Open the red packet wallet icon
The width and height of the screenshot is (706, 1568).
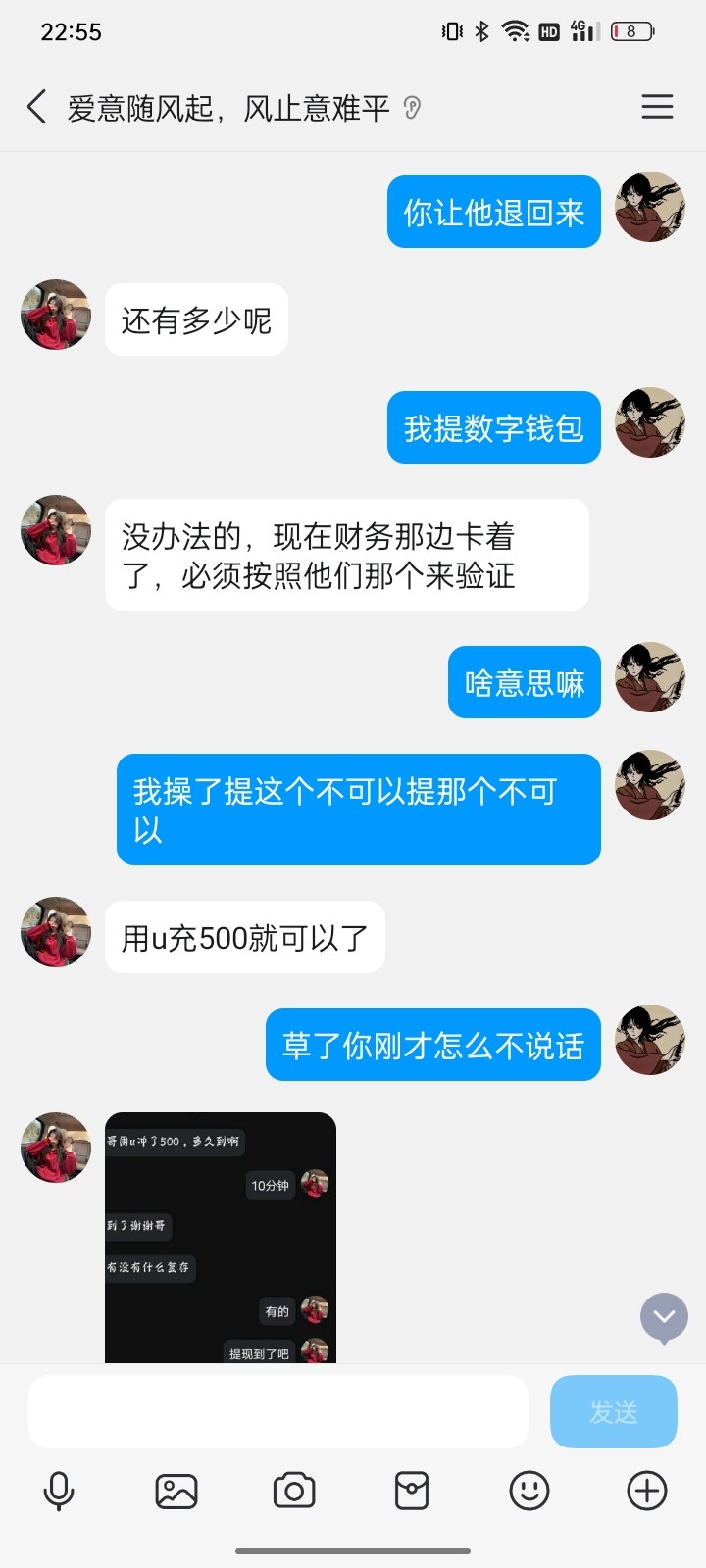pos(411,1491)
